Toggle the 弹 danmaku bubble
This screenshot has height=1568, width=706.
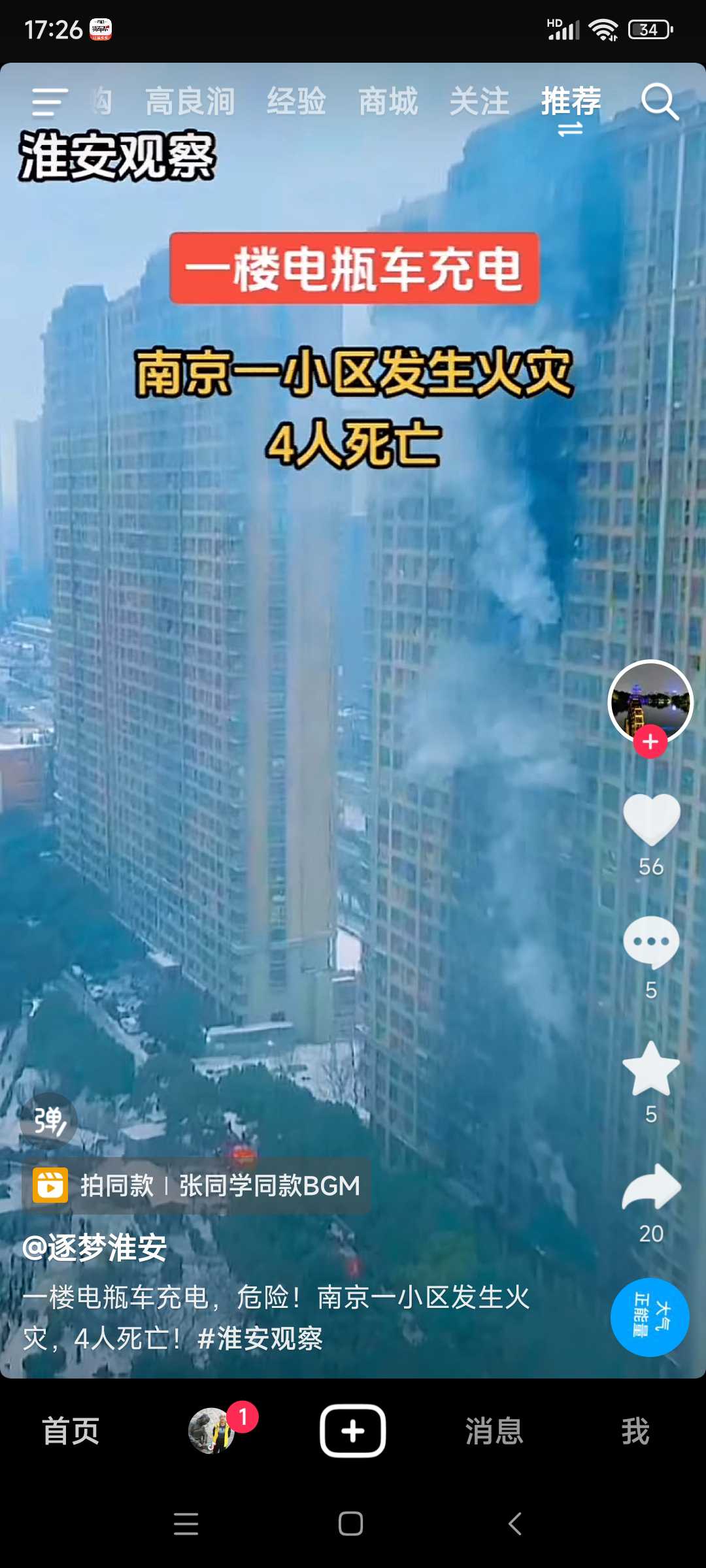pyautogui.click(x=49, y=1121)
